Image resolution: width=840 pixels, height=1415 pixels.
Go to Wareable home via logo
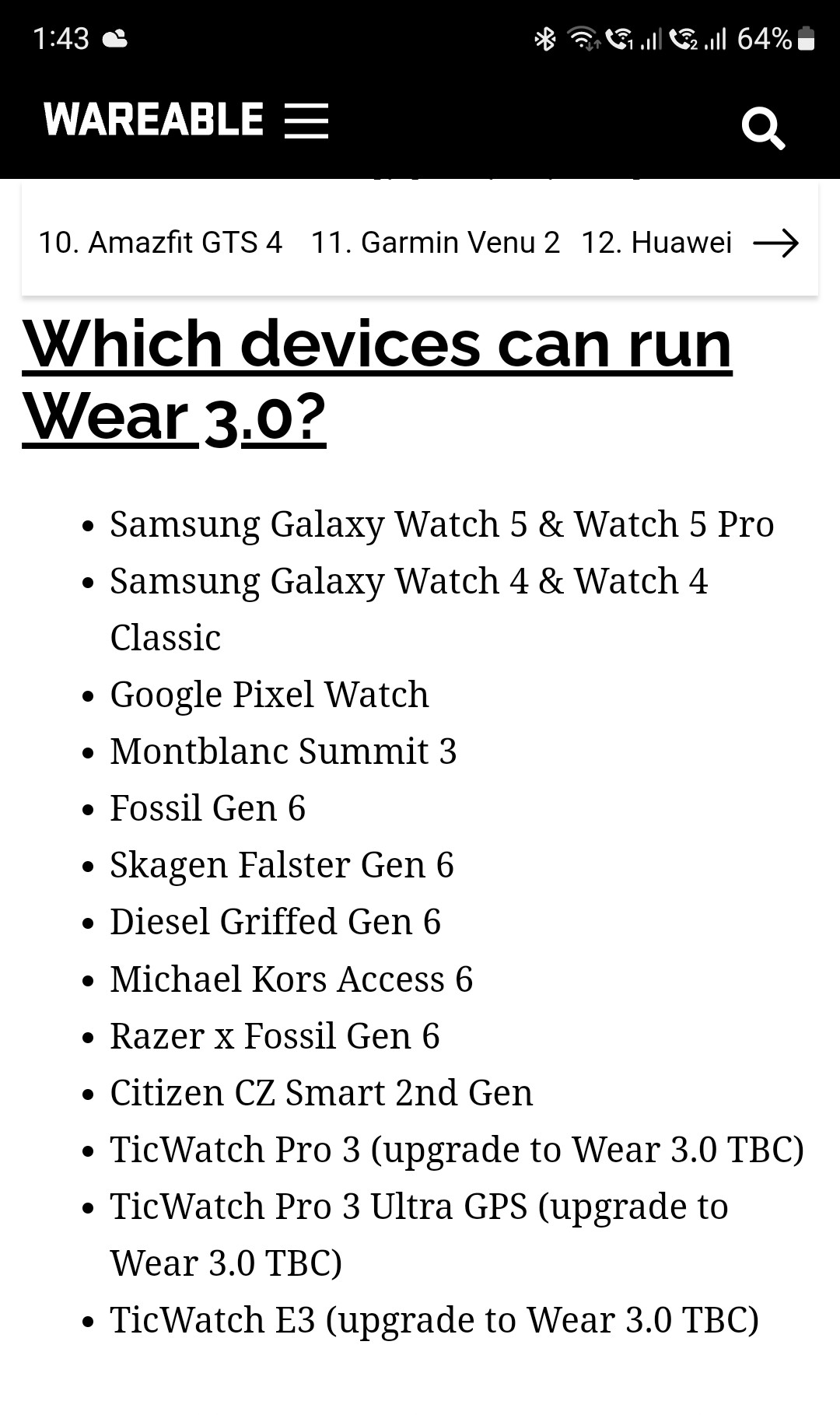154,120
